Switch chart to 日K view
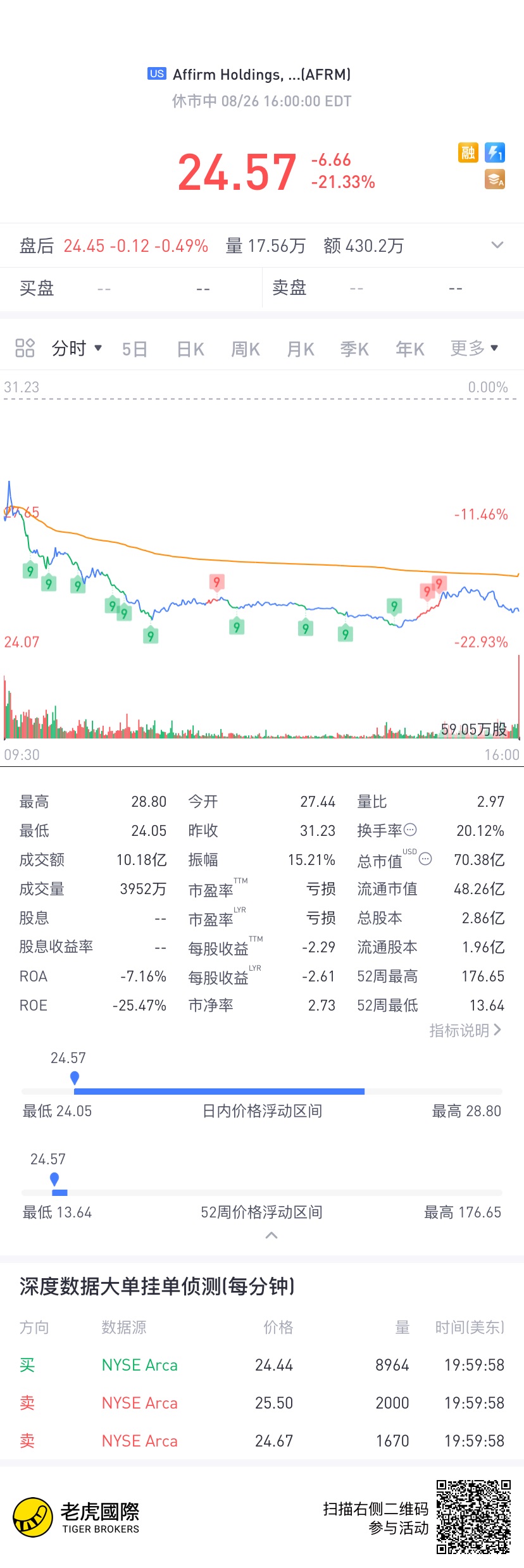The height and width of the screenshot is (1568, 524). pos(190,349)
